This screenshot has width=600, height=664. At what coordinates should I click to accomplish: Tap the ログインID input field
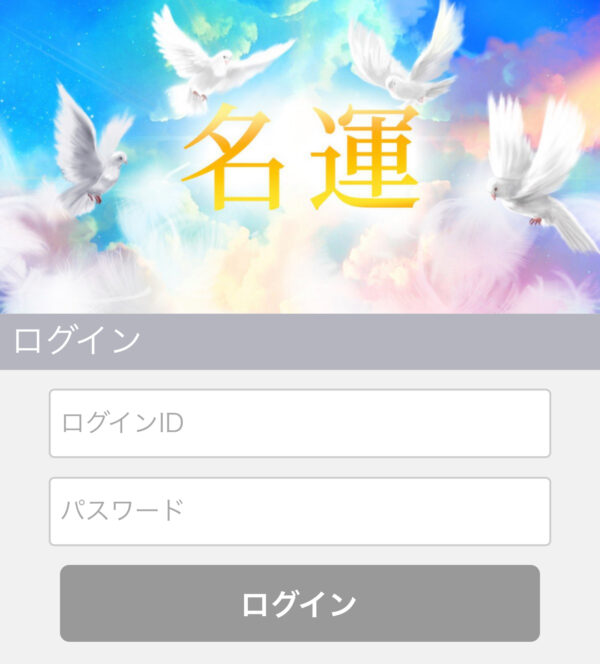click(300, 423)
